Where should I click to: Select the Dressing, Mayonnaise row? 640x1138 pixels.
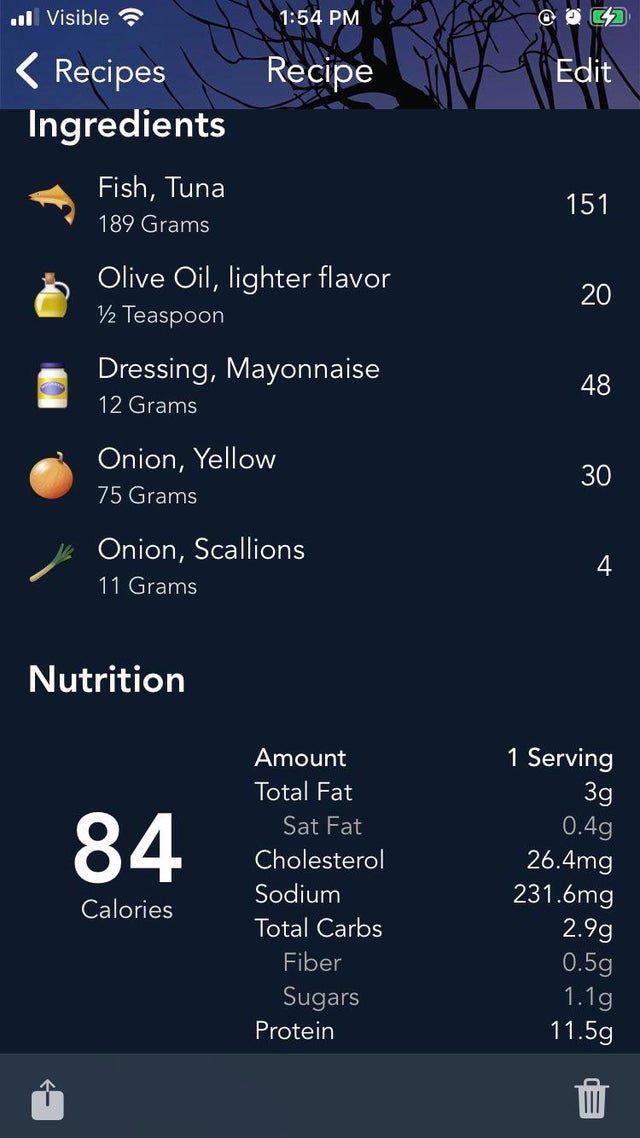pyautogui.click(x=320, y=385)
